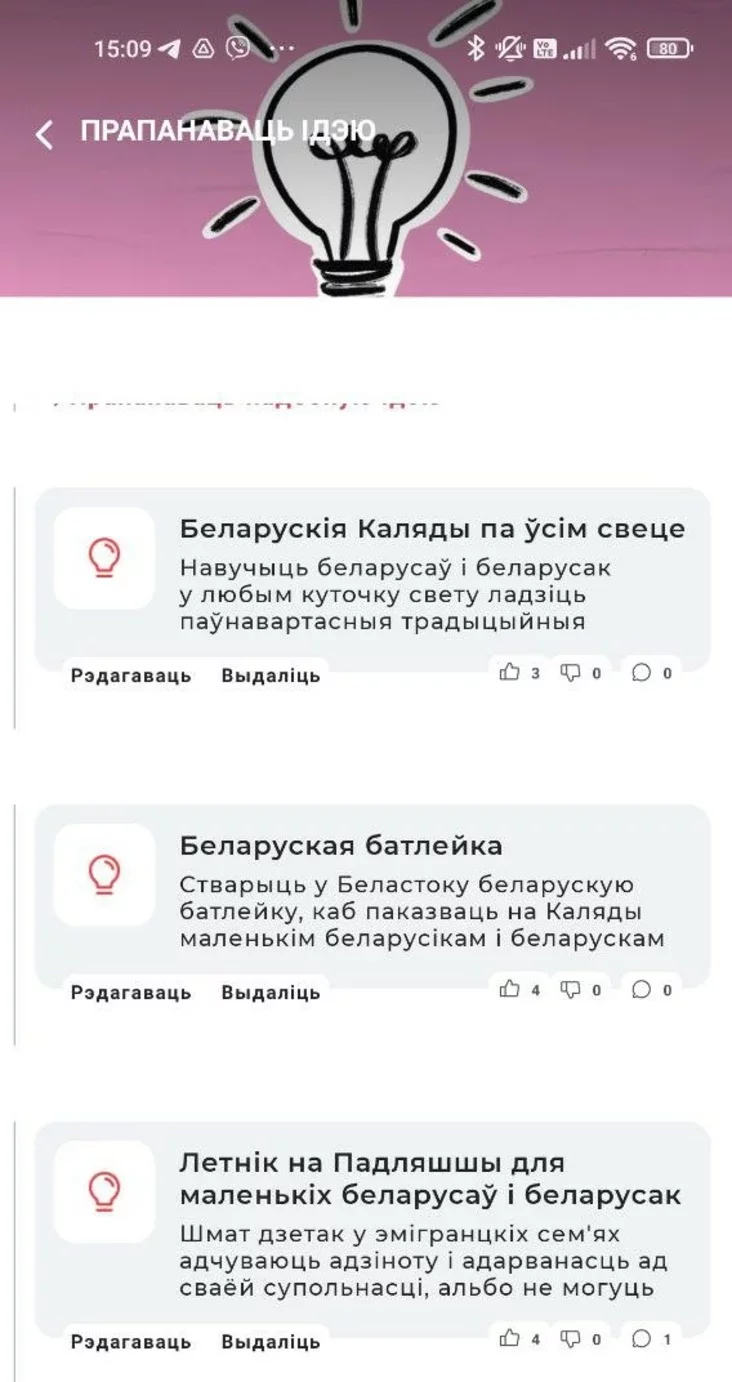Edit the Беларуская батлейка idea
This screenshot has width=732, height=1382.
coord(130,992)
